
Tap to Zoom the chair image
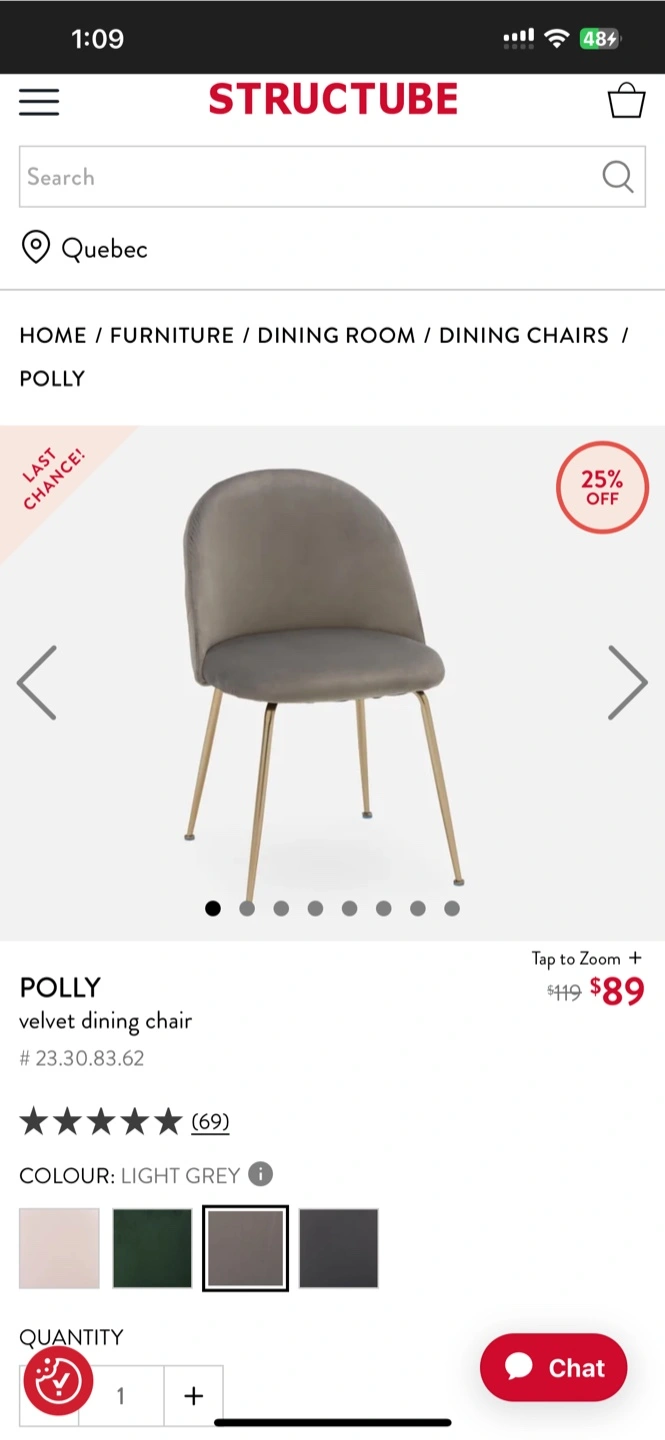click(x=586, y=958)
